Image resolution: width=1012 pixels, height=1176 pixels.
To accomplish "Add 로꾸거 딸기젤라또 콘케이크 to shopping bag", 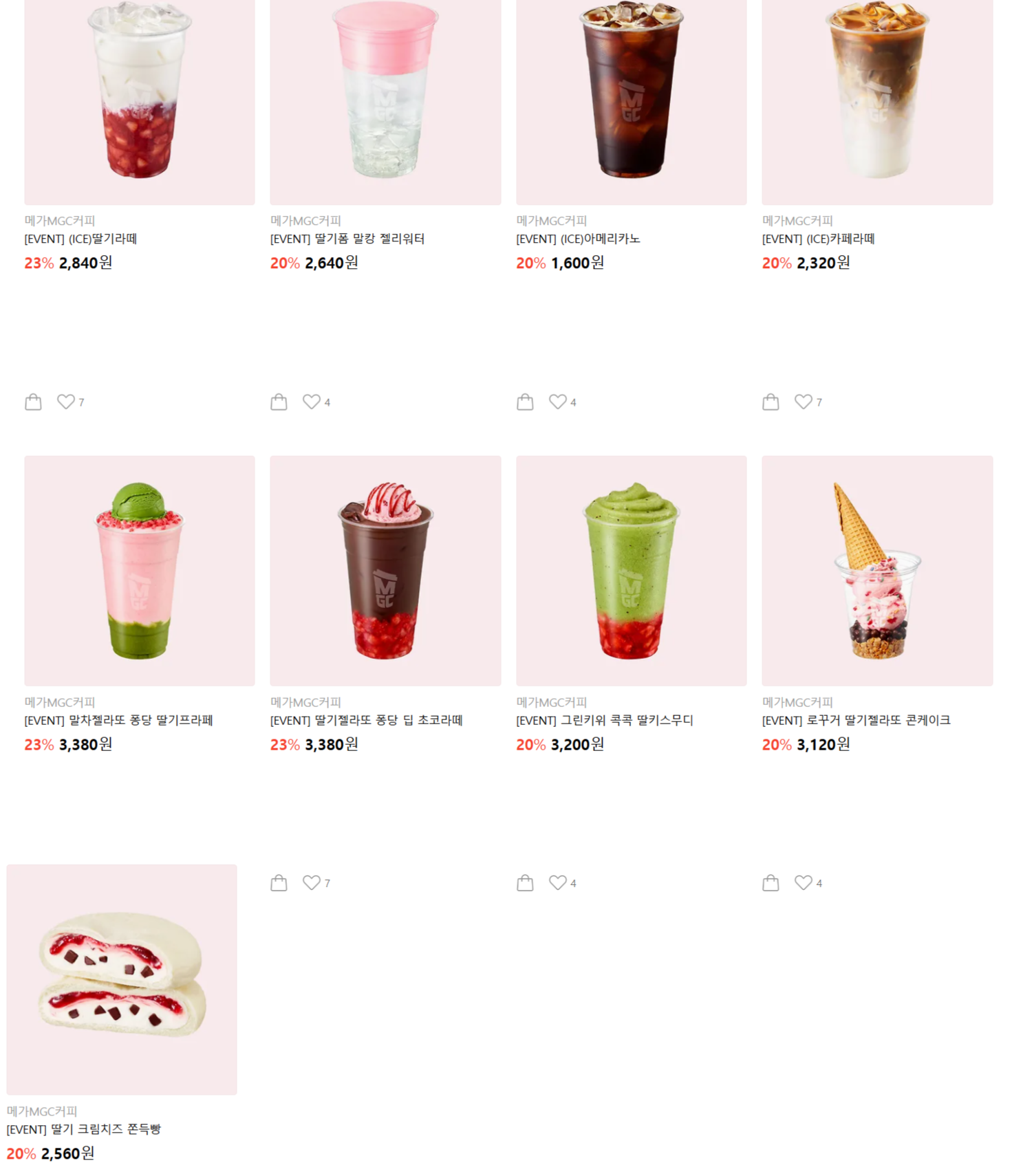I will [771, 882].
